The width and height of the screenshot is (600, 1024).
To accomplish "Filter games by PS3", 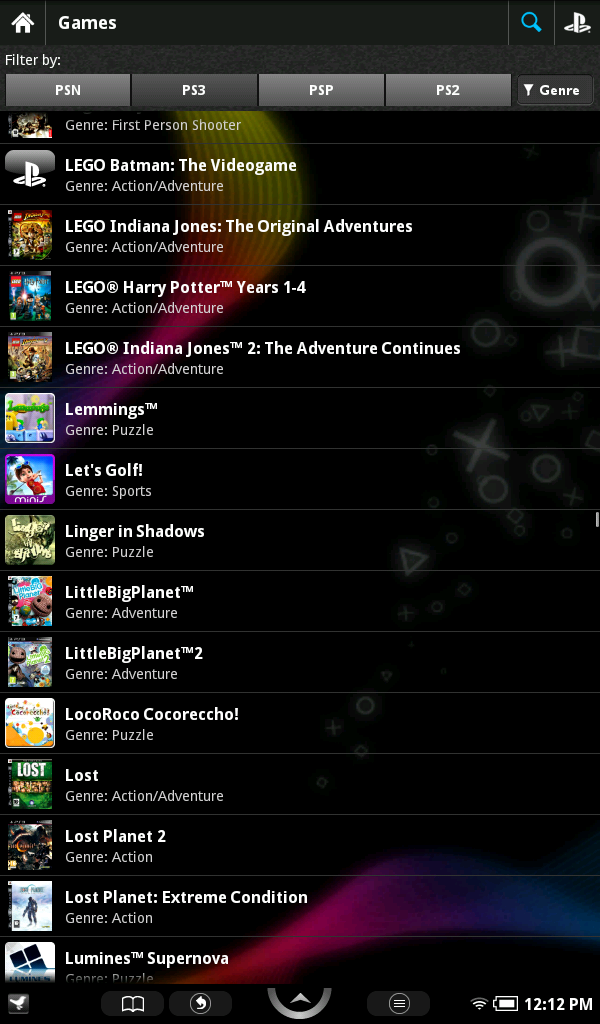I will click(x=194, y=90).
